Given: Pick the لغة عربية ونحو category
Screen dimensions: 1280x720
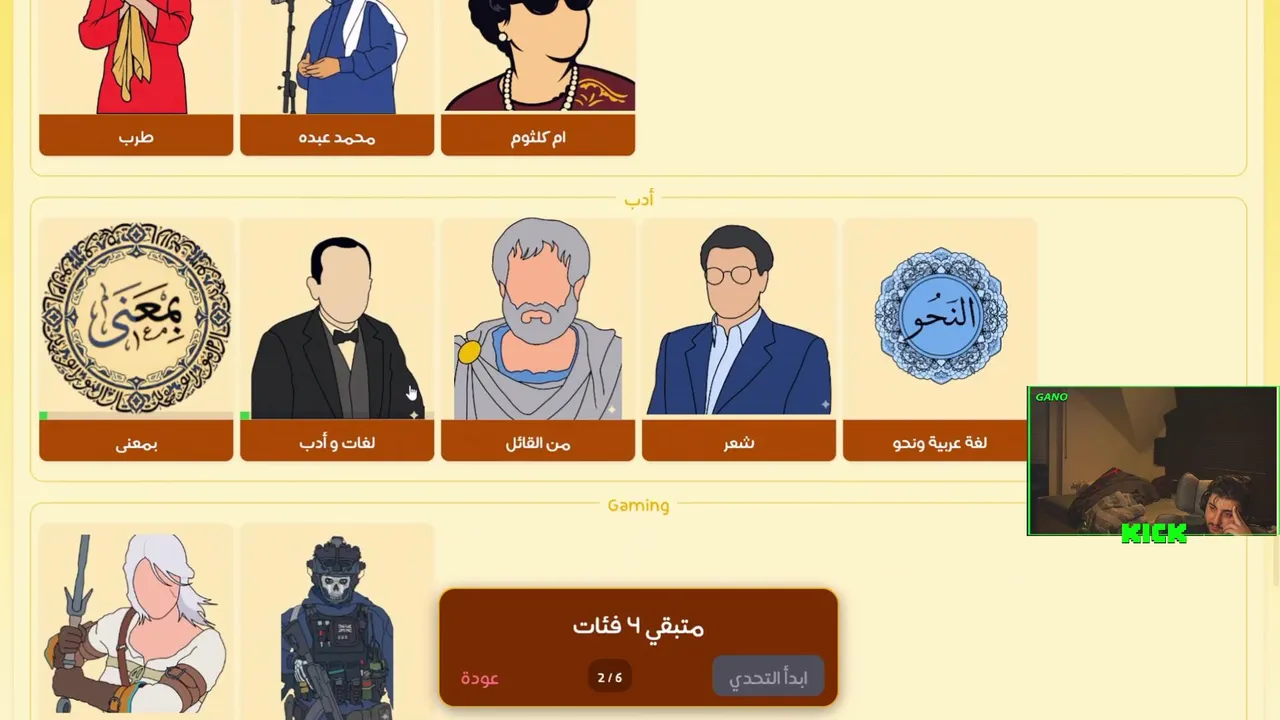Looking at the screenshot, I should click(x=940, y=339).
